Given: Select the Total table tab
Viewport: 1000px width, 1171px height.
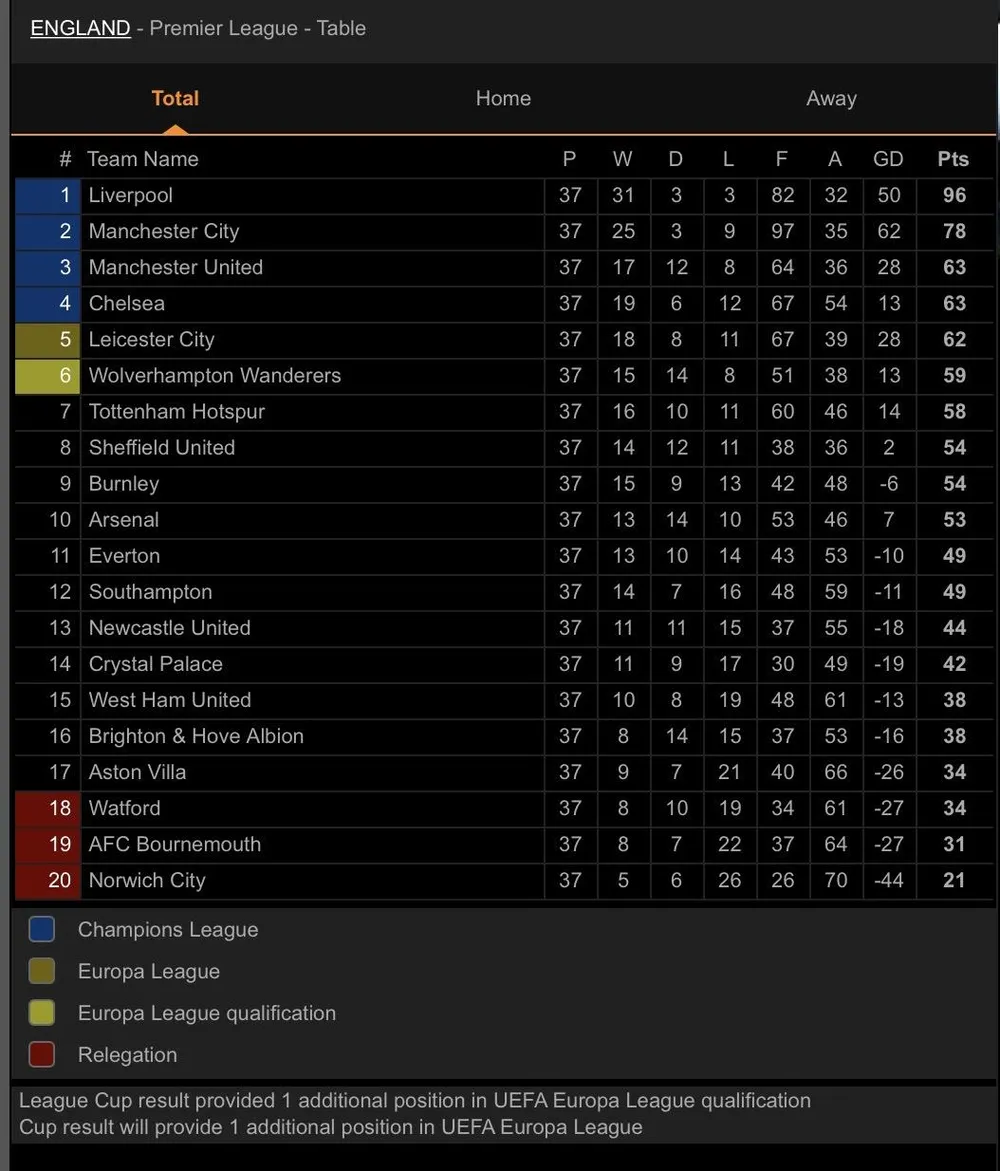Looking at the screenshot, I should point(175,98).
